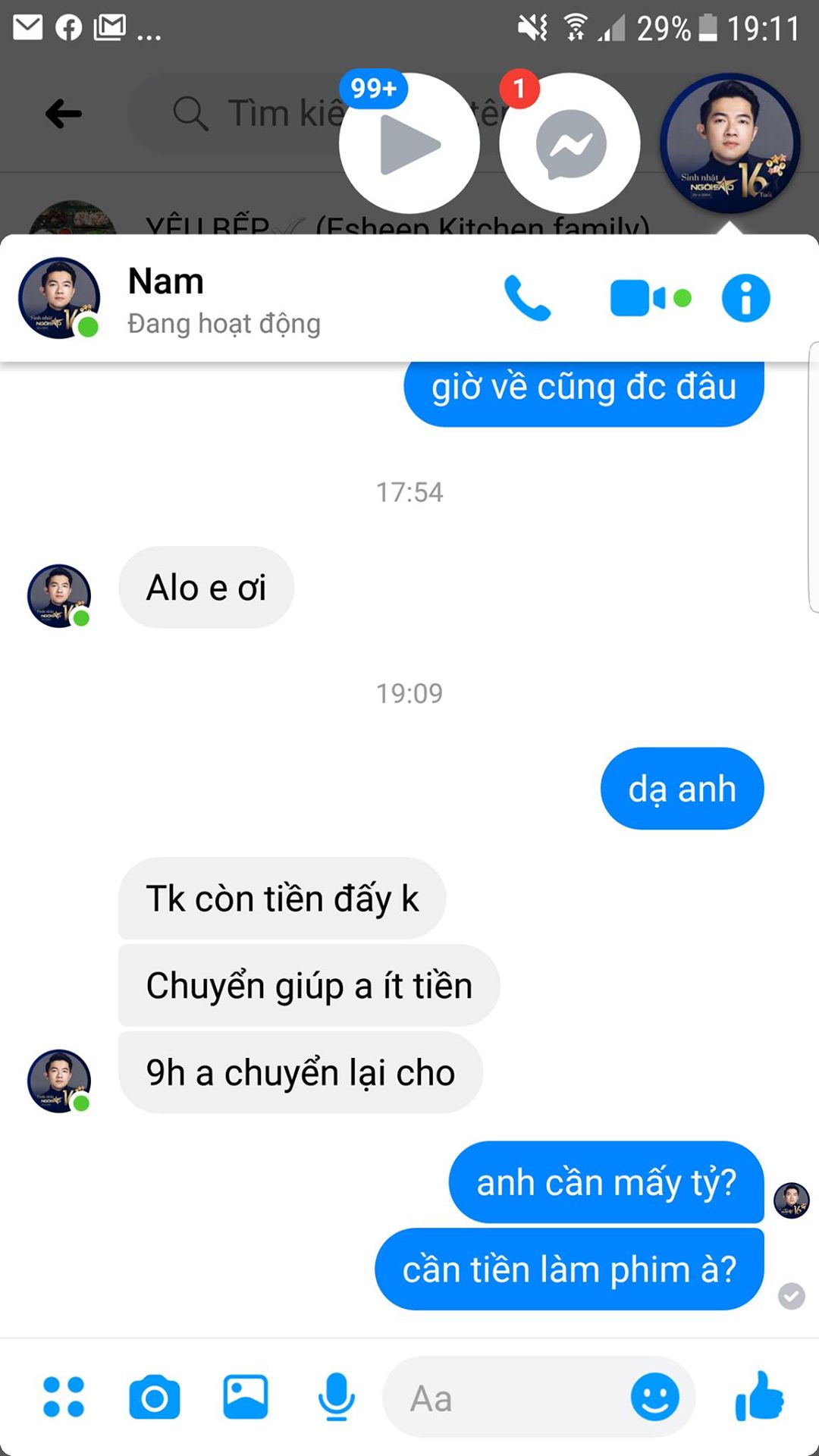The image size is (819, 1456).
Task: Open the Messenger chat head with badge 1
Action: pos(570,143)
